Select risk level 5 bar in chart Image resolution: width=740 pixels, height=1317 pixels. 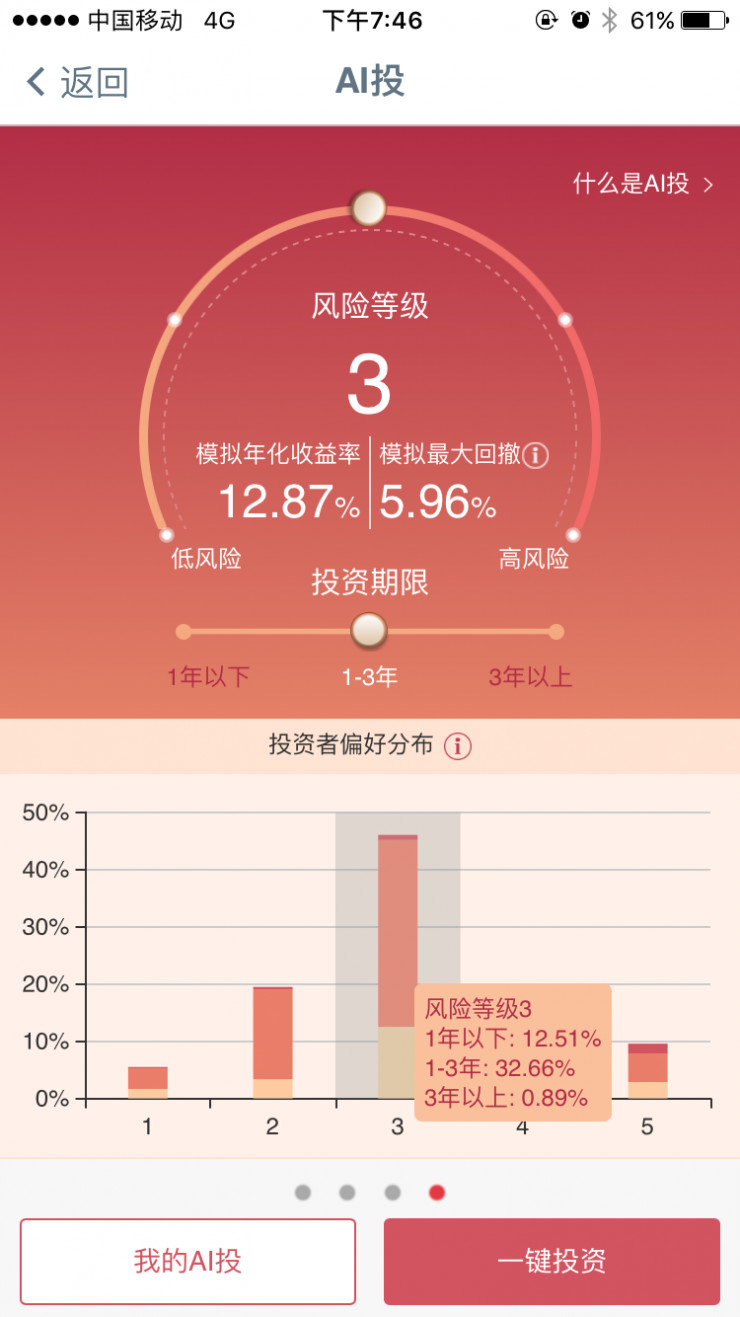[x=647, y=1071]
